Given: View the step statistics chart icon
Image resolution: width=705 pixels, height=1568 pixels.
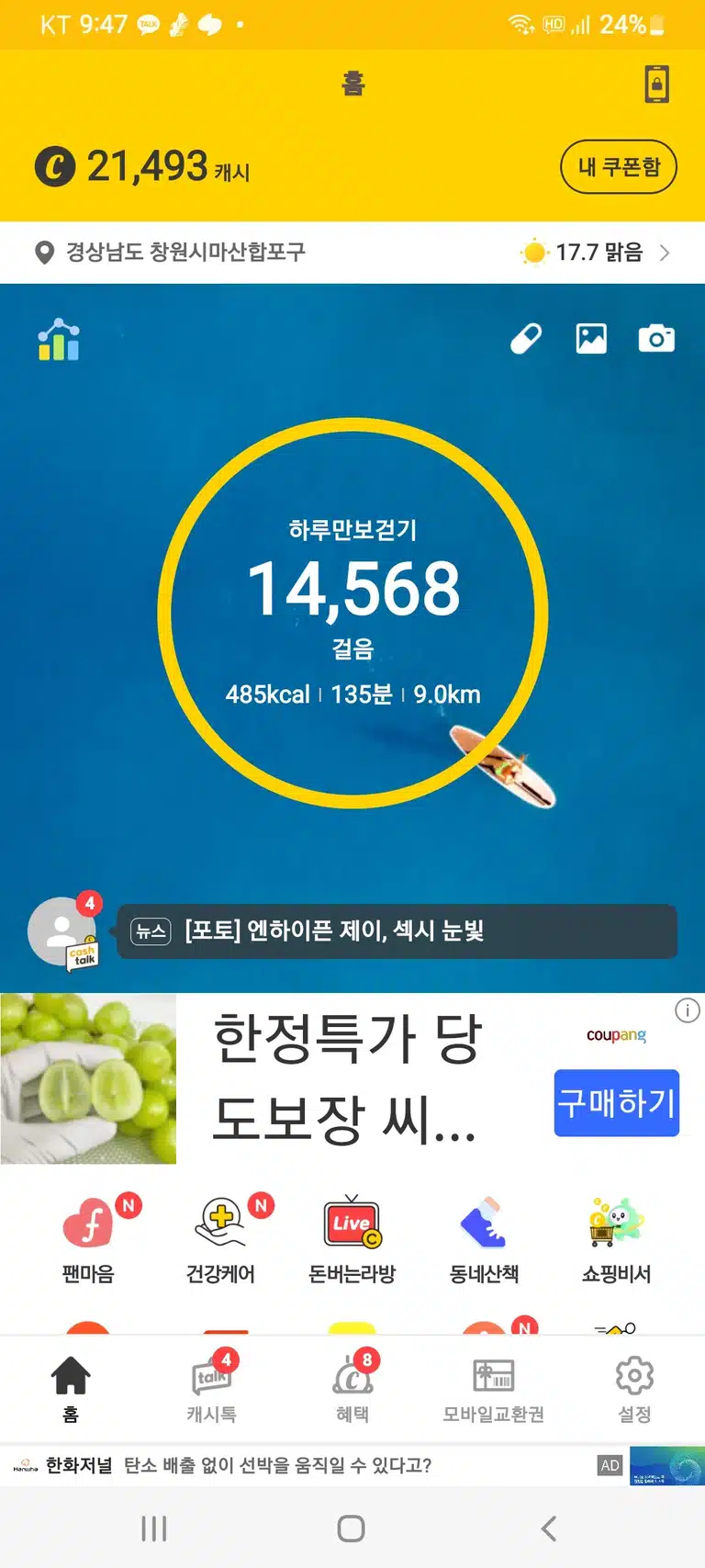Looking at the screenshot, I should 59,339.
